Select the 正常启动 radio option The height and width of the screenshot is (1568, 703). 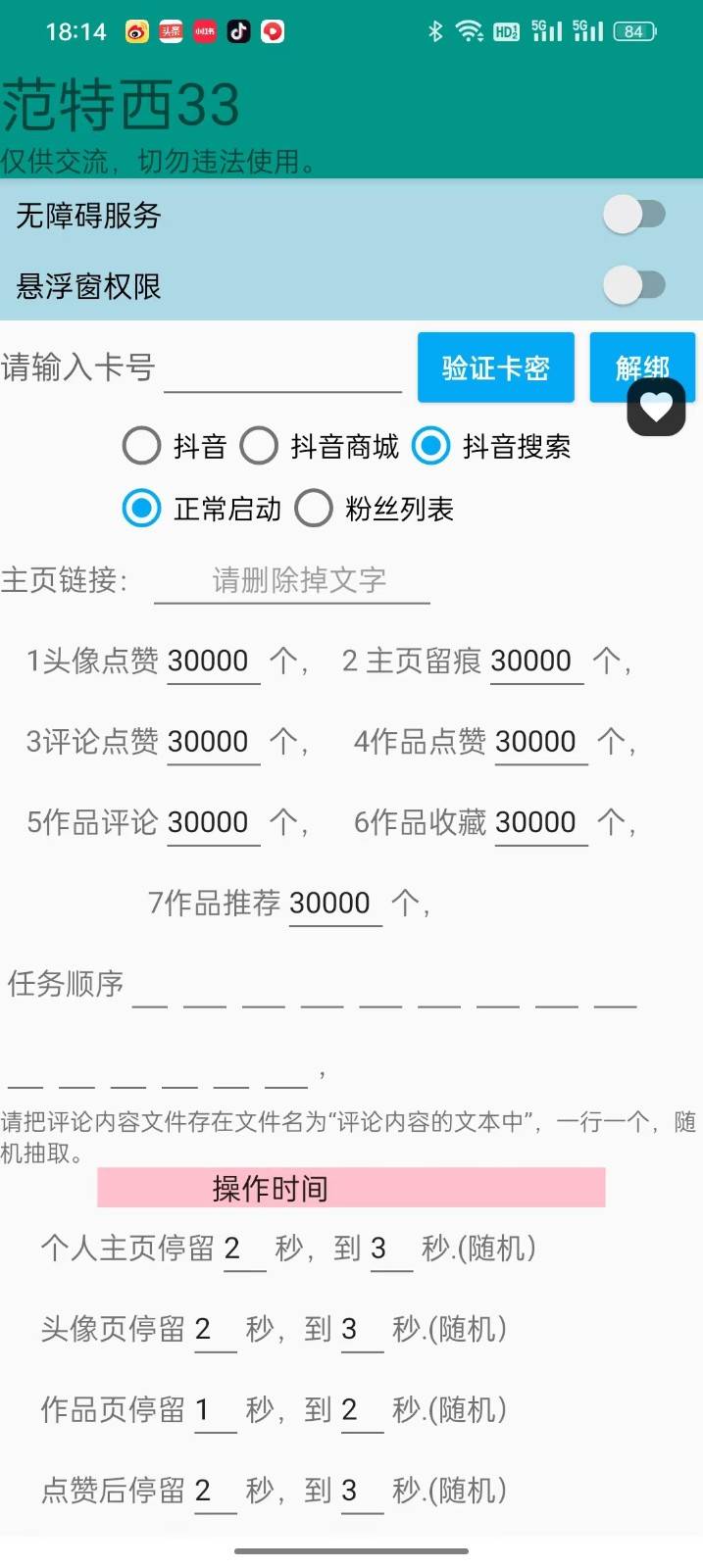[x=142, y=509]
